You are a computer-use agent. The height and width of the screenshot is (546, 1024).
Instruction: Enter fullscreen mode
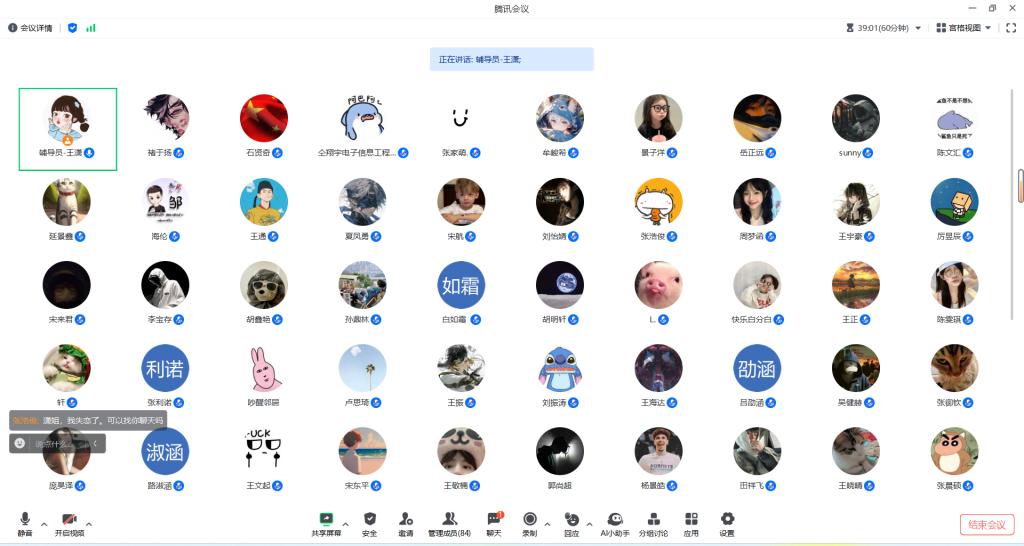tap(1010, 28)
